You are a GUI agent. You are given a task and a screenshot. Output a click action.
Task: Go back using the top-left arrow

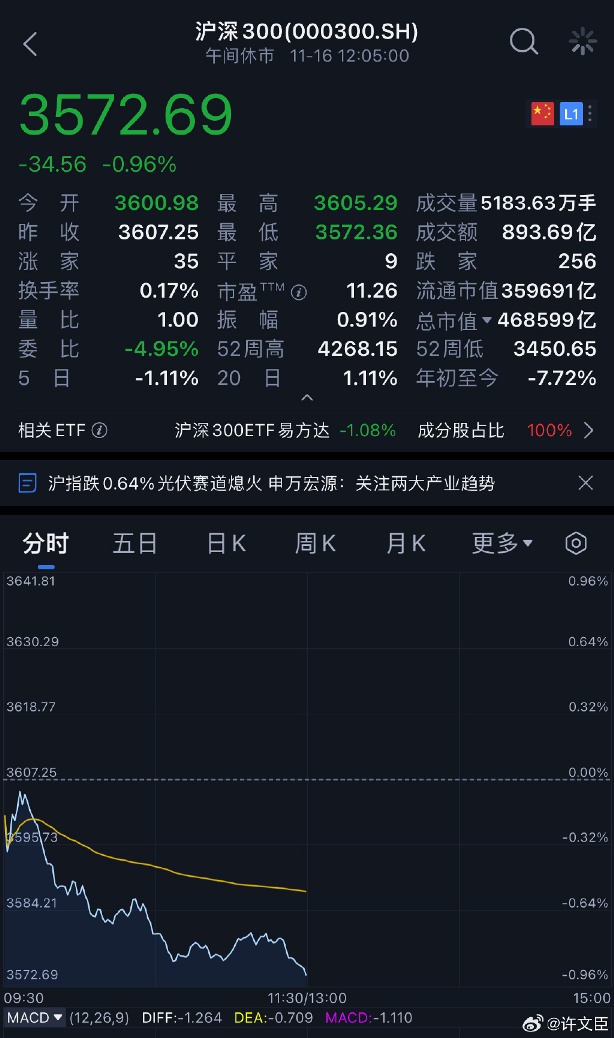[x=30, y=44]
